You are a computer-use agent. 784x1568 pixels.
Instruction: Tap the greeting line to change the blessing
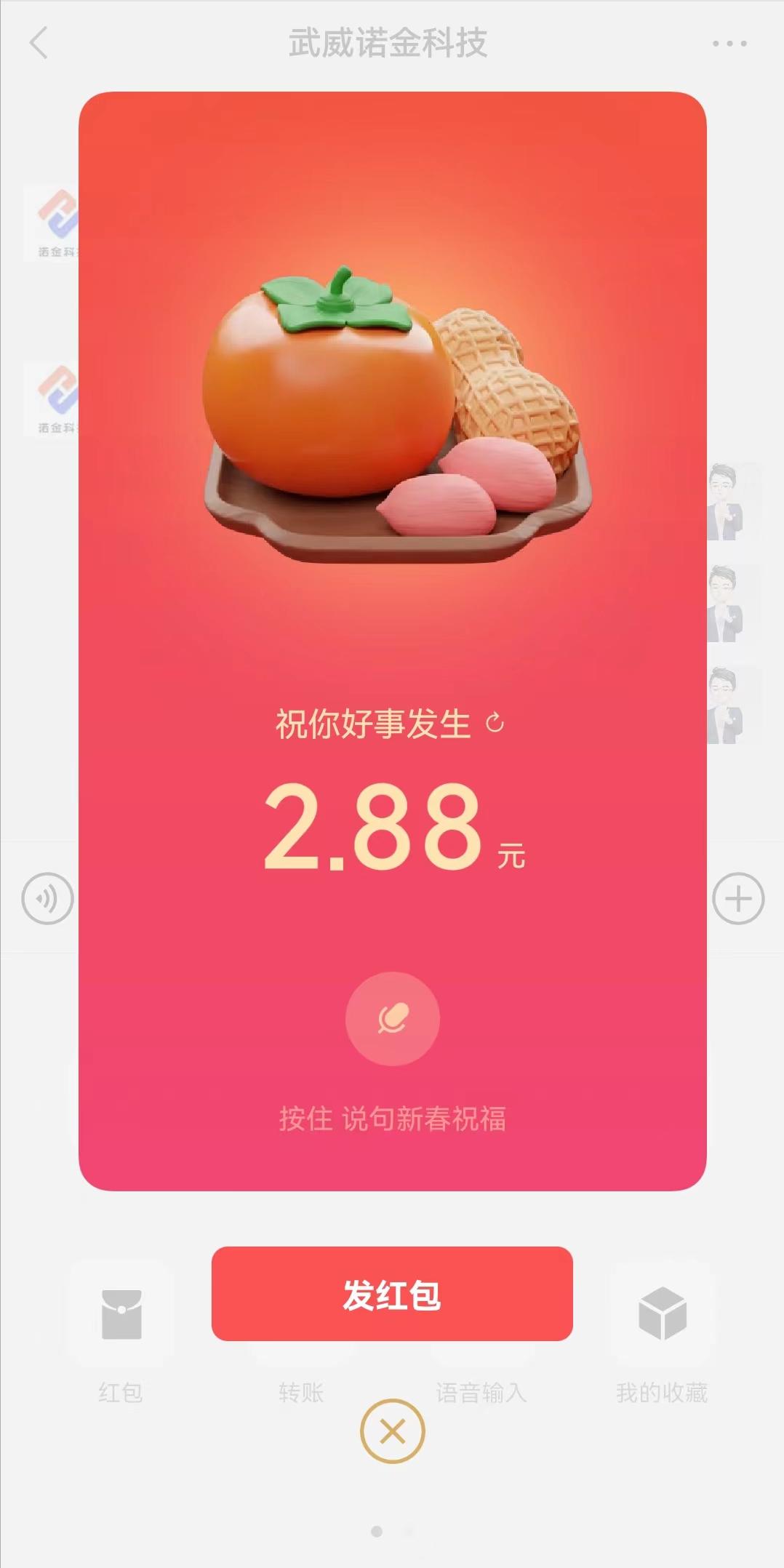(371, 722)
